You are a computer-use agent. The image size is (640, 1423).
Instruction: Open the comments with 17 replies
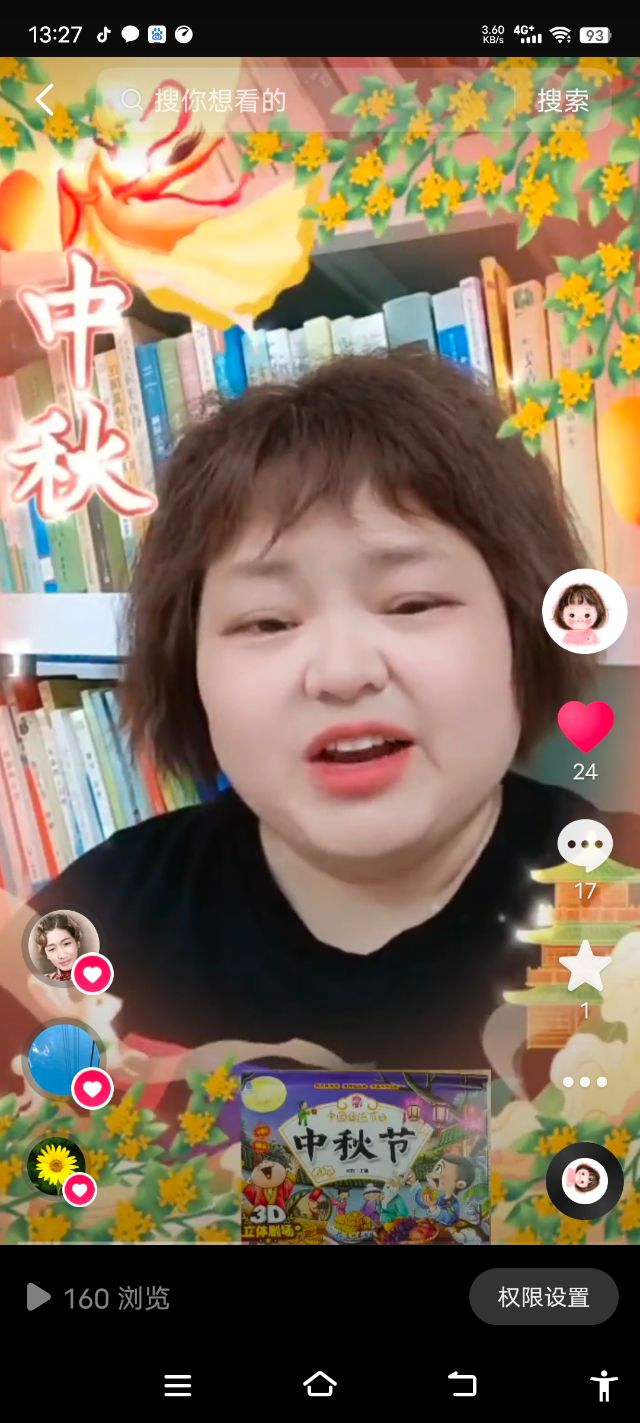(585, 846)
